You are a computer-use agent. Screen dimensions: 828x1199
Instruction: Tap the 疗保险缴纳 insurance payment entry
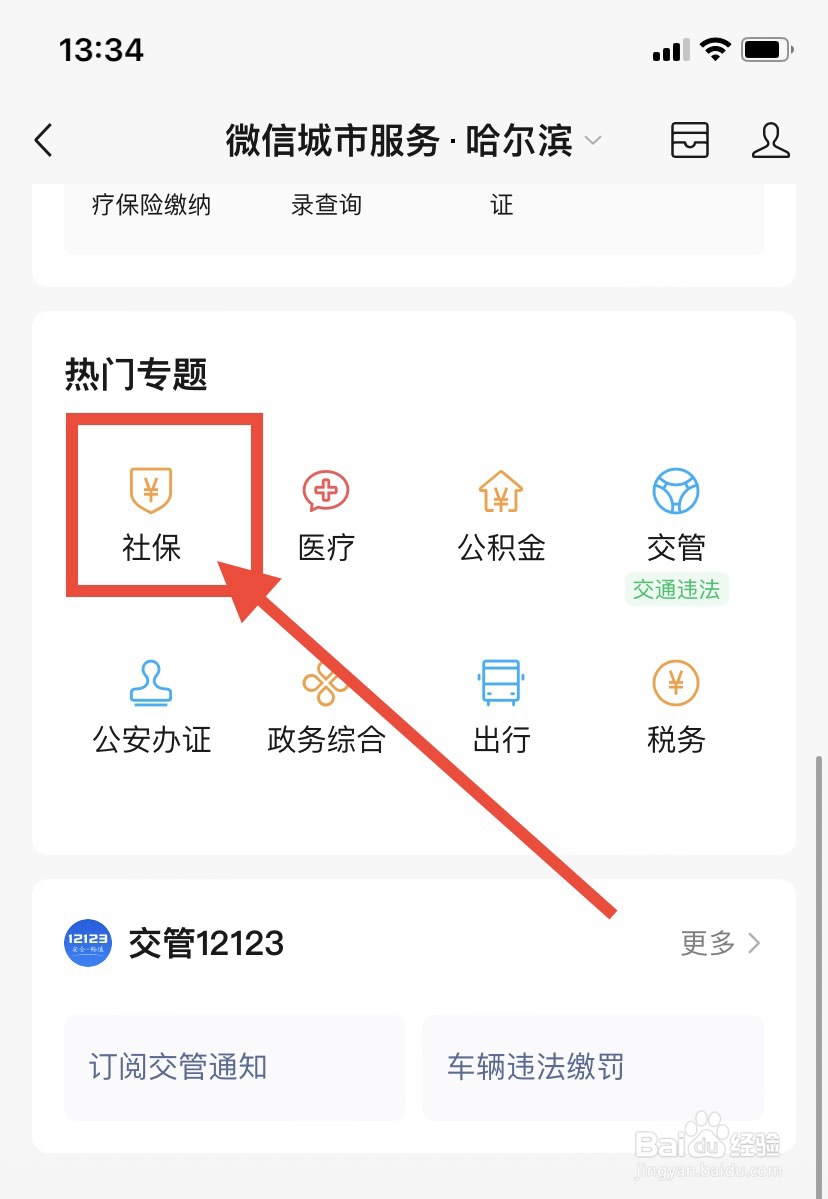(x=149, y=205)
